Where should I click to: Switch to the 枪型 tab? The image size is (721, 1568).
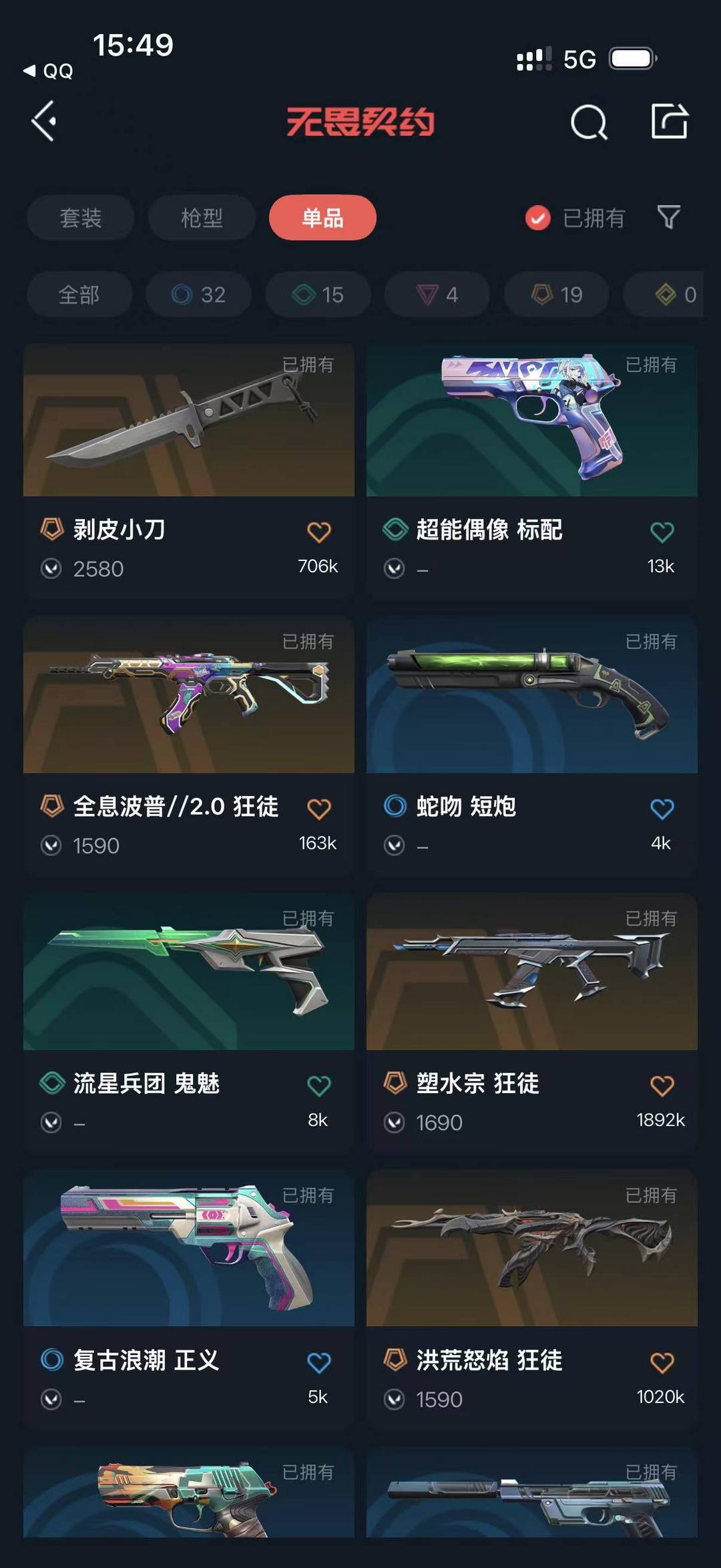tap(202, 218)
